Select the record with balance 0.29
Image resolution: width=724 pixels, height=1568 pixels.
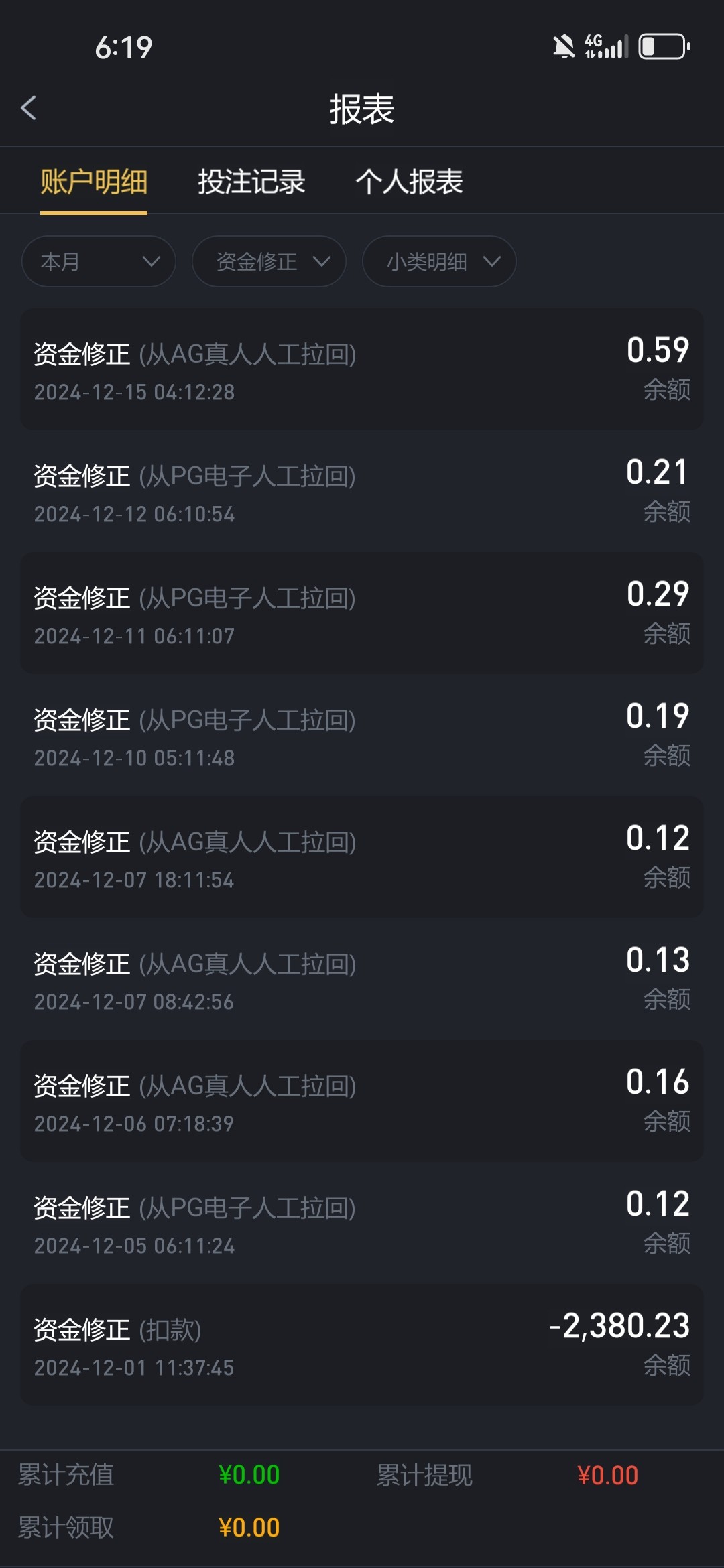[x=362, y=615]
